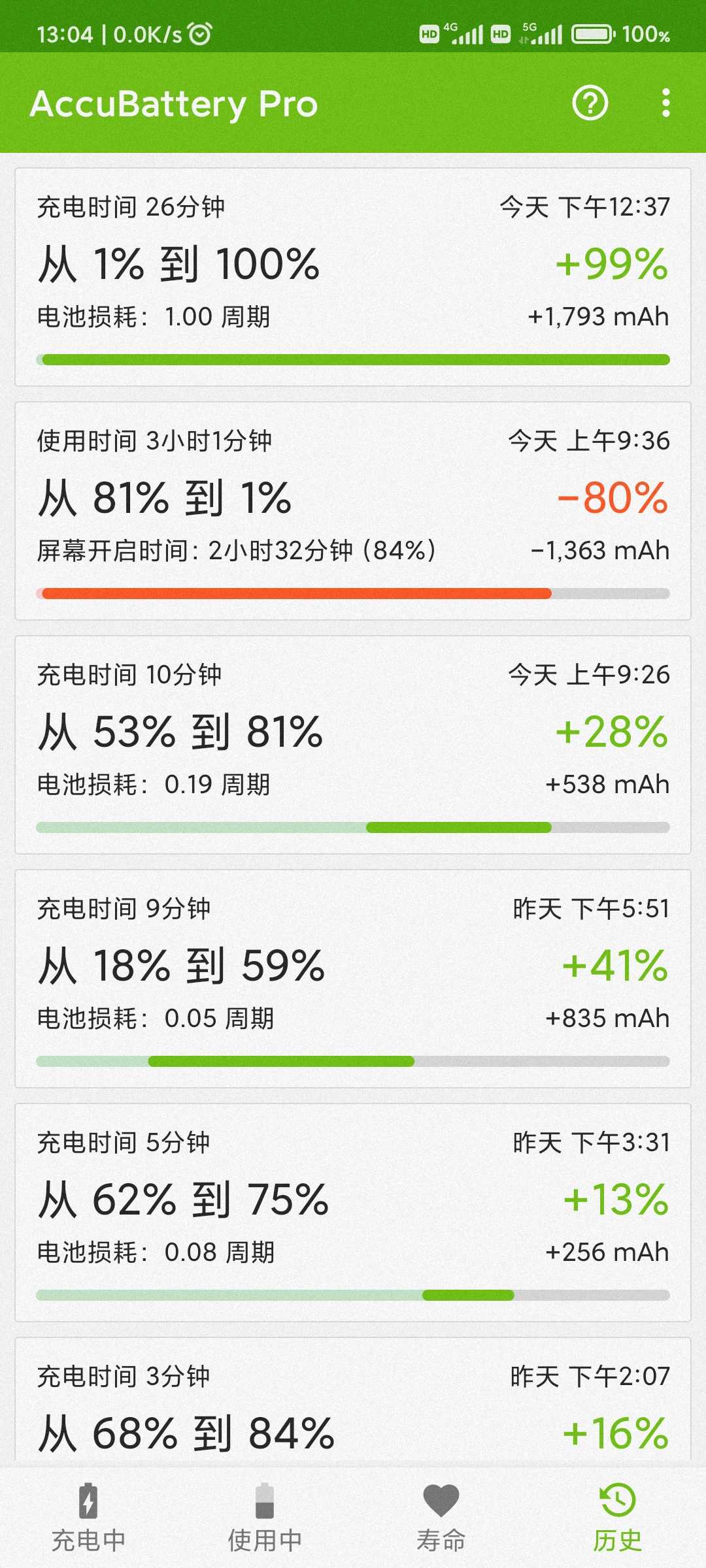The height and width of the screenshot is (1568, 706).
Task: Open the usage session from 81% to 1%
Action: tap(353, 511)
